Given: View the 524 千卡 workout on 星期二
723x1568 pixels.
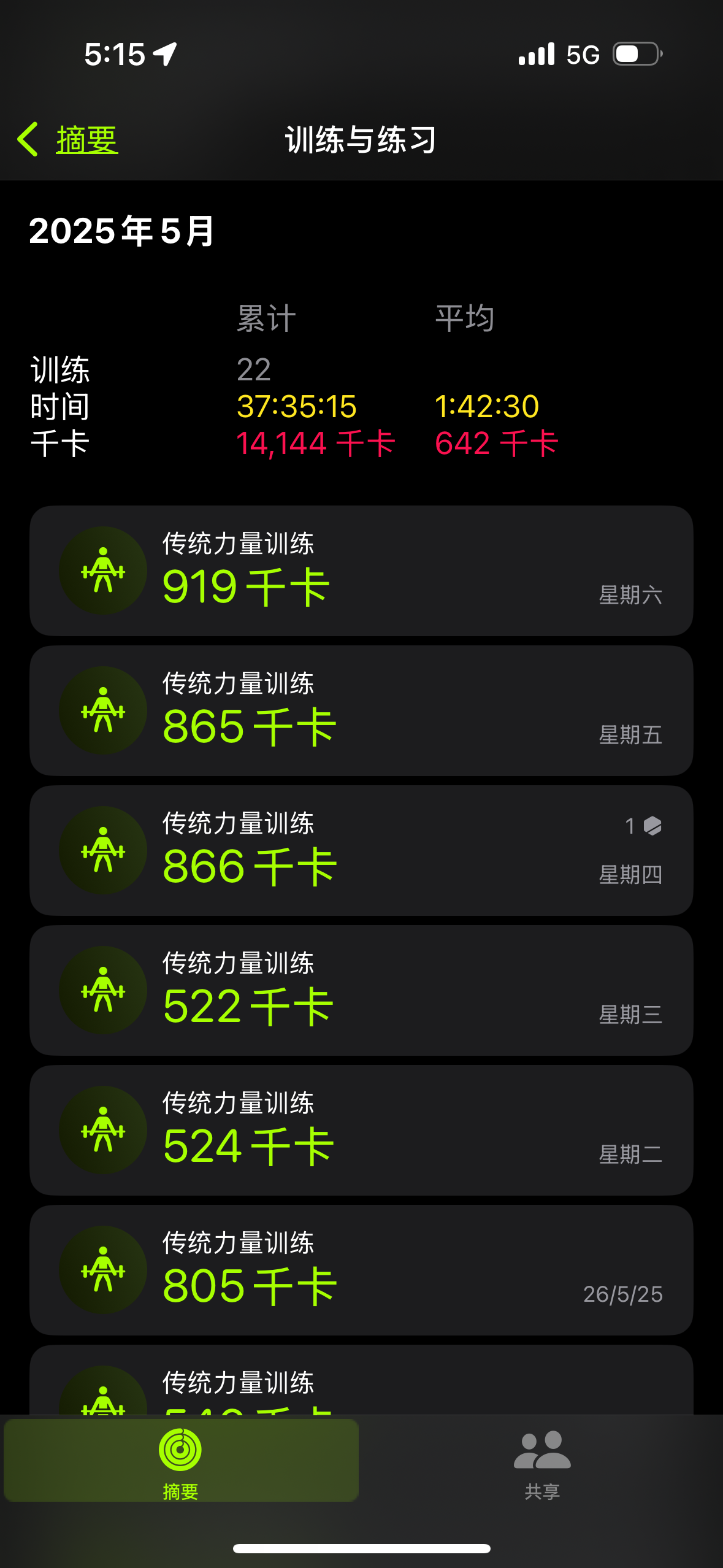Looking at the screenshot, I should [x=361, y=1130].
